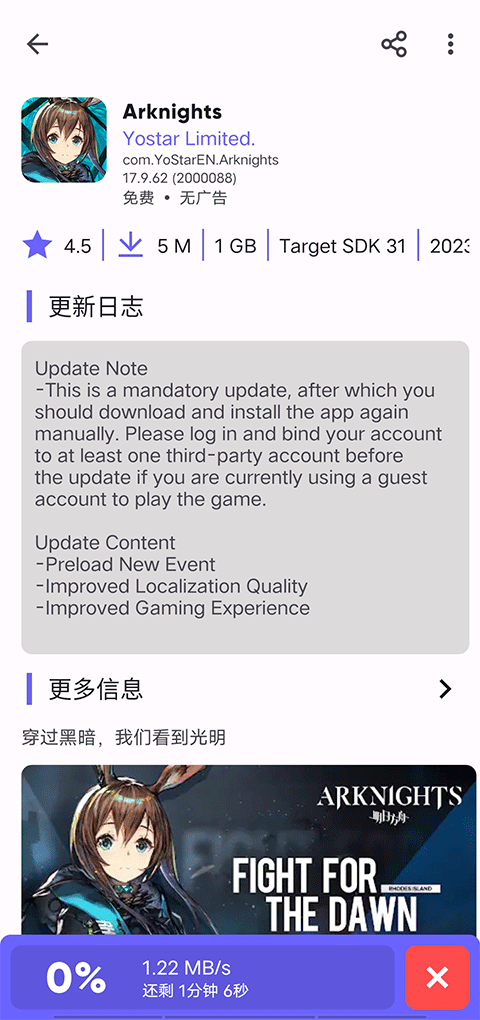Go back using the arrow icon
The image size is (480, 1020).
coord(37,44)
